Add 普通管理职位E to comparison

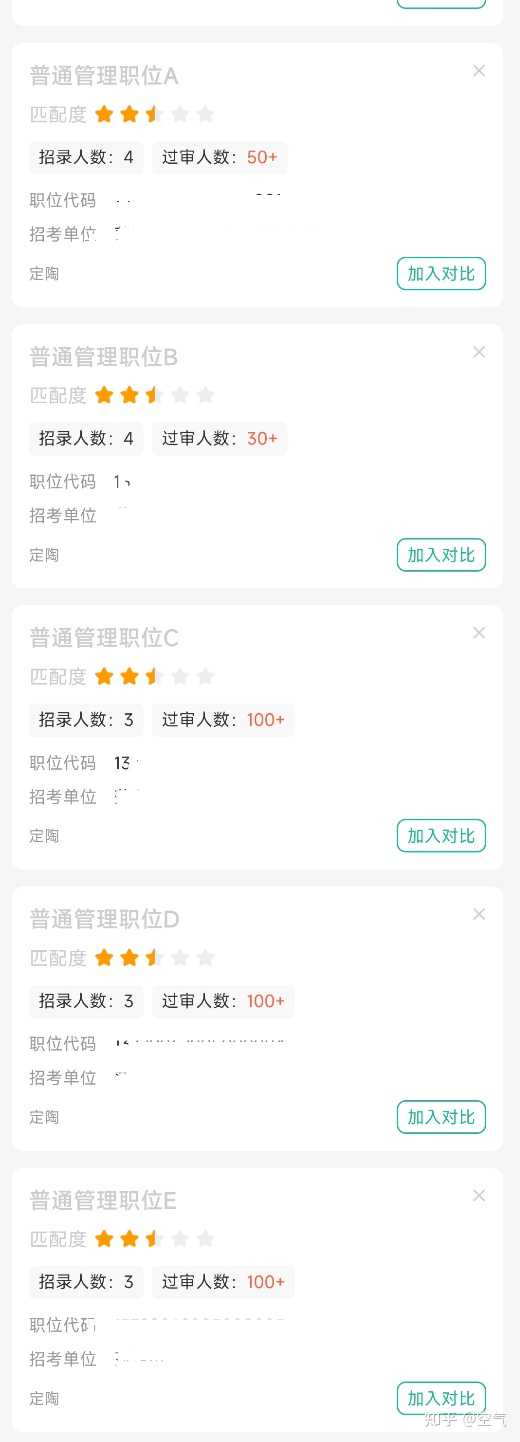tap(441, 1398)
